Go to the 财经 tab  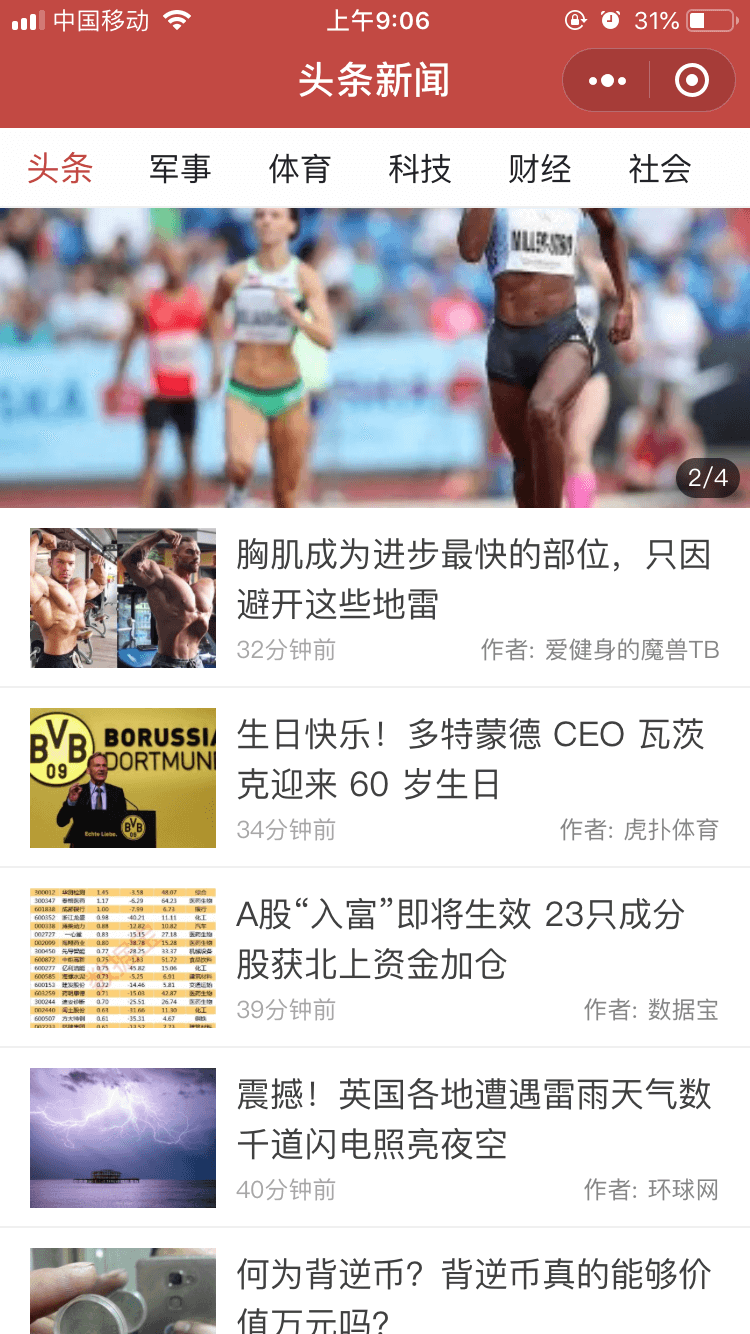coord(540,168)
